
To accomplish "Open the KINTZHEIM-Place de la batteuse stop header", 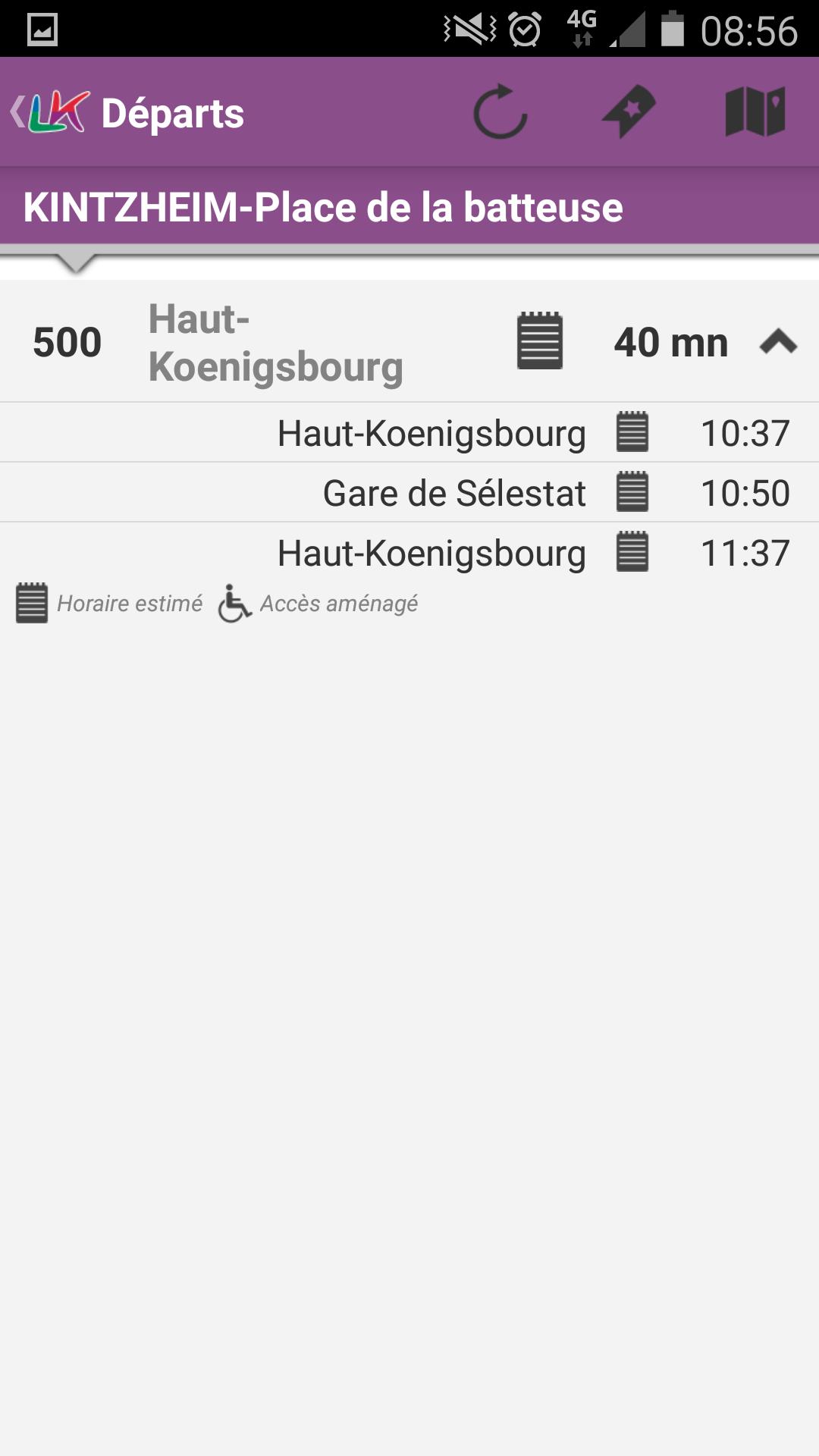I will [322, 207].
